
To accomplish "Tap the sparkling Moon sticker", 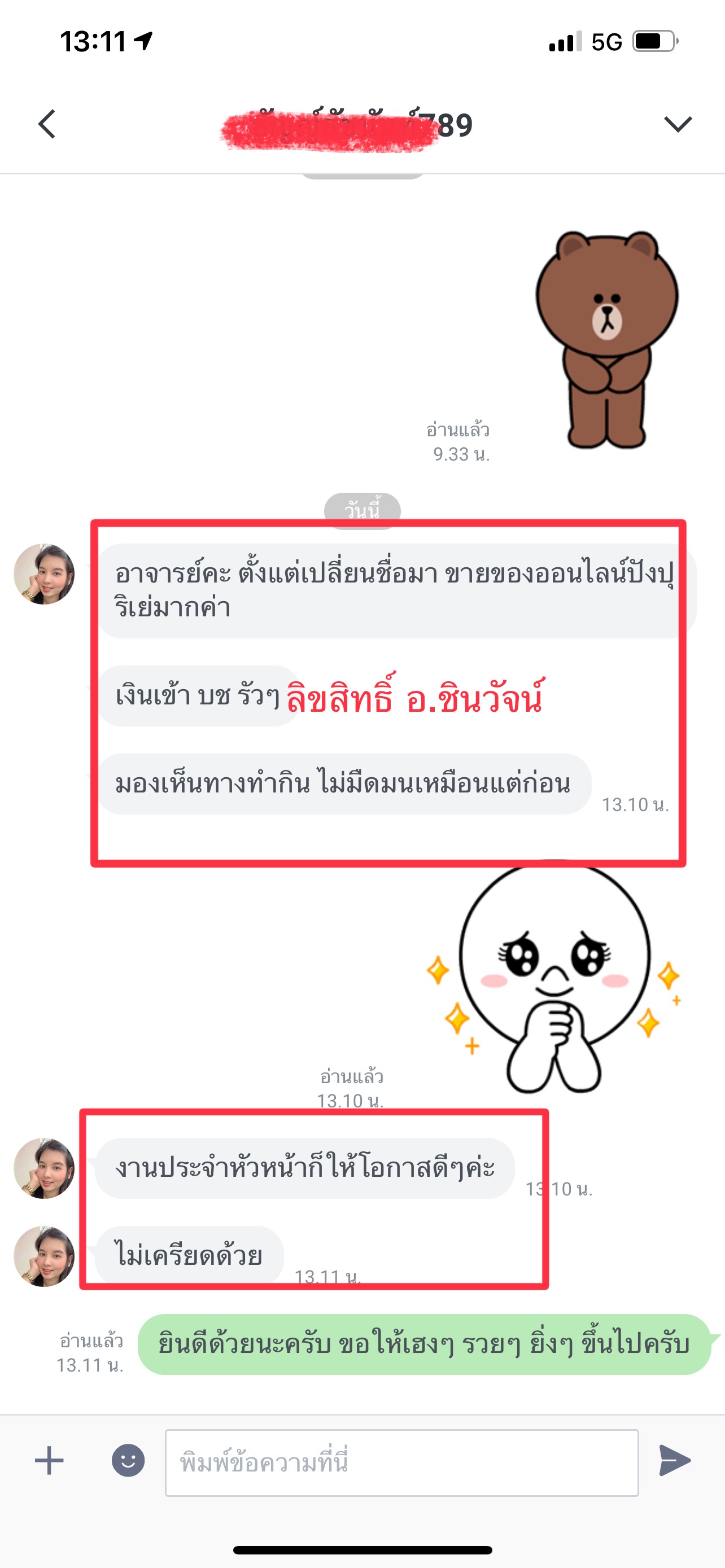I will [x=554, y=977].
